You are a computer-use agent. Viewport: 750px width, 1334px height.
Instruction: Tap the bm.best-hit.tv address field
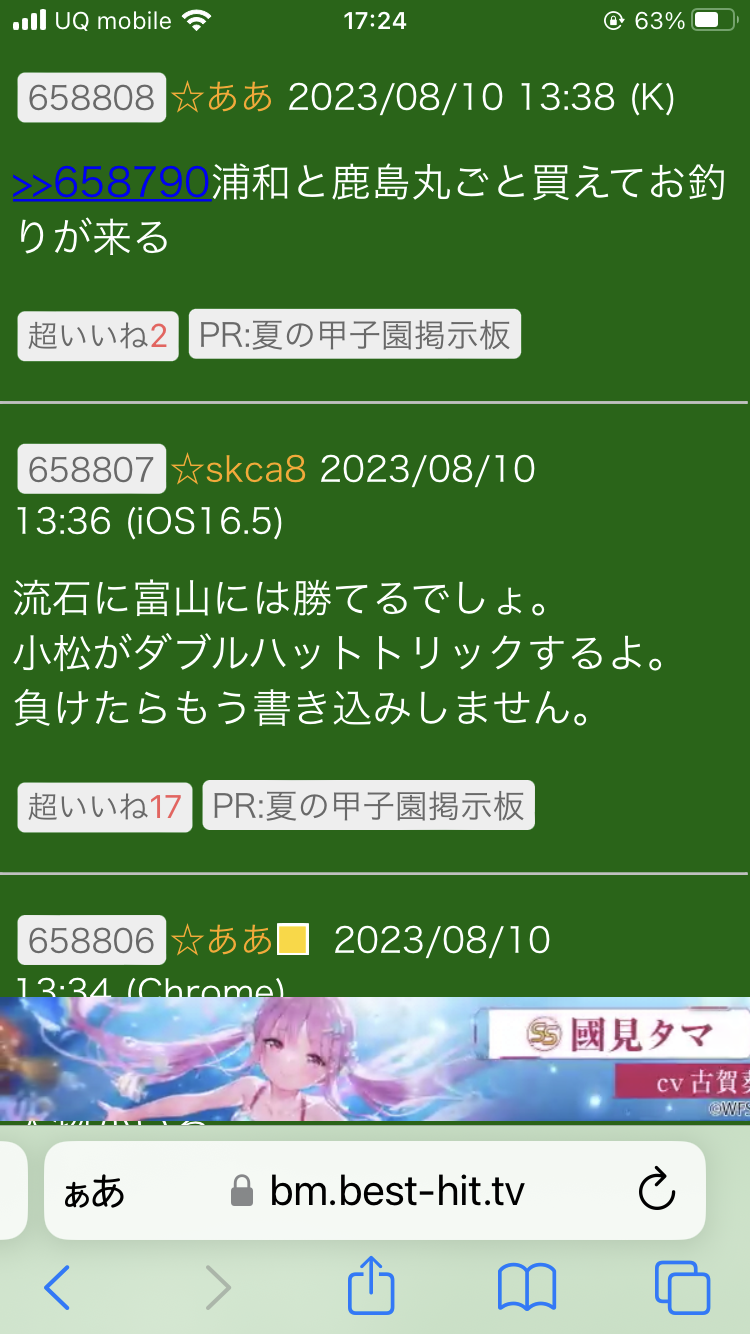tap(395, 1191)
